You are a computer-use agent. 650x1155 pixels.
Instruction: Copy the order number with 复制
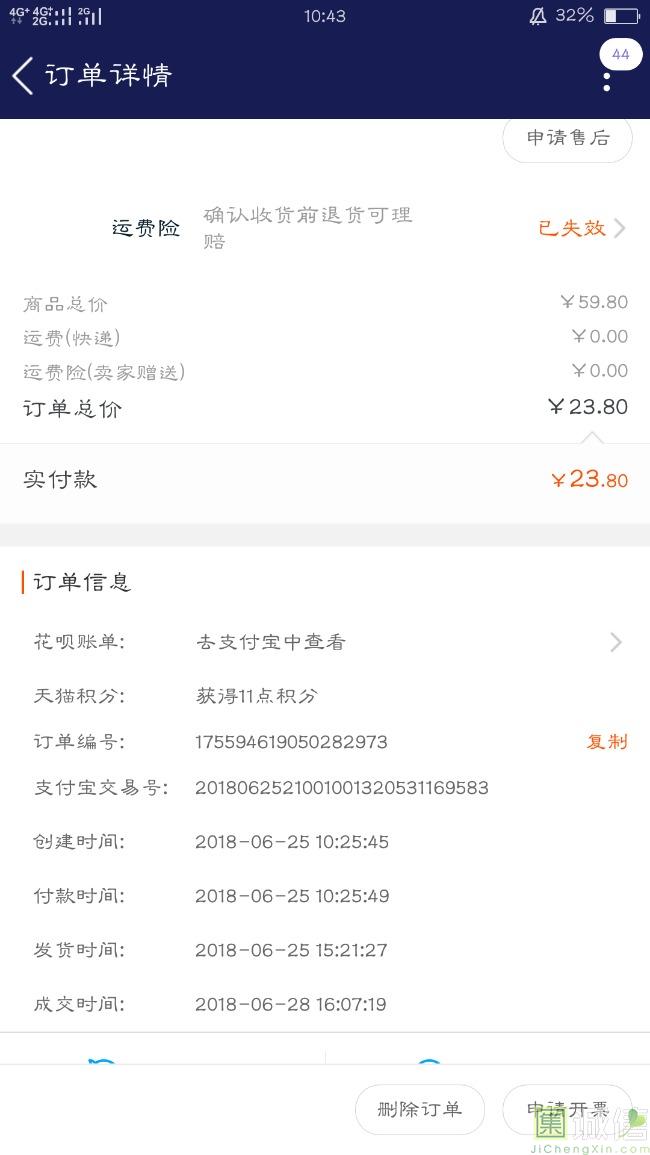coord(607,742)
